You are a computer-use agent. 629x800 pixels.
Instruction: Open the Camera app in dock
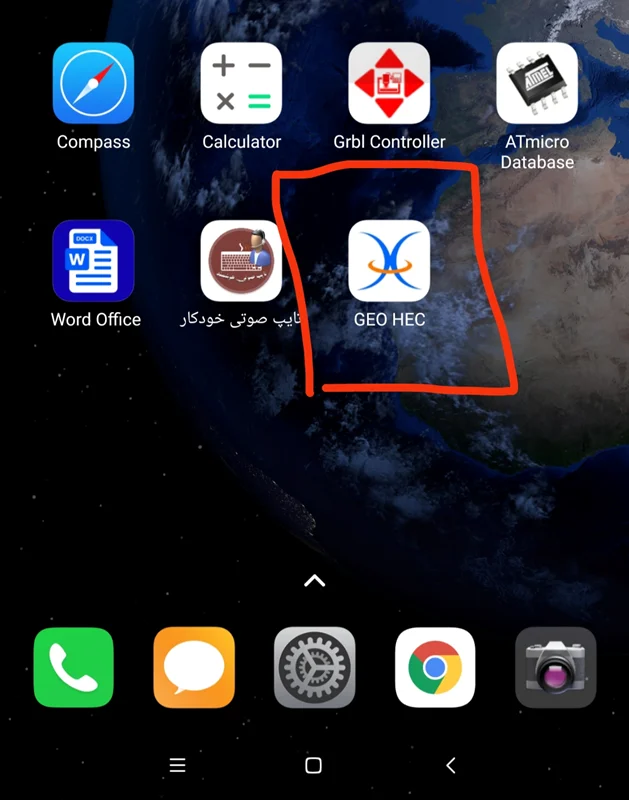tap(555, 667)
